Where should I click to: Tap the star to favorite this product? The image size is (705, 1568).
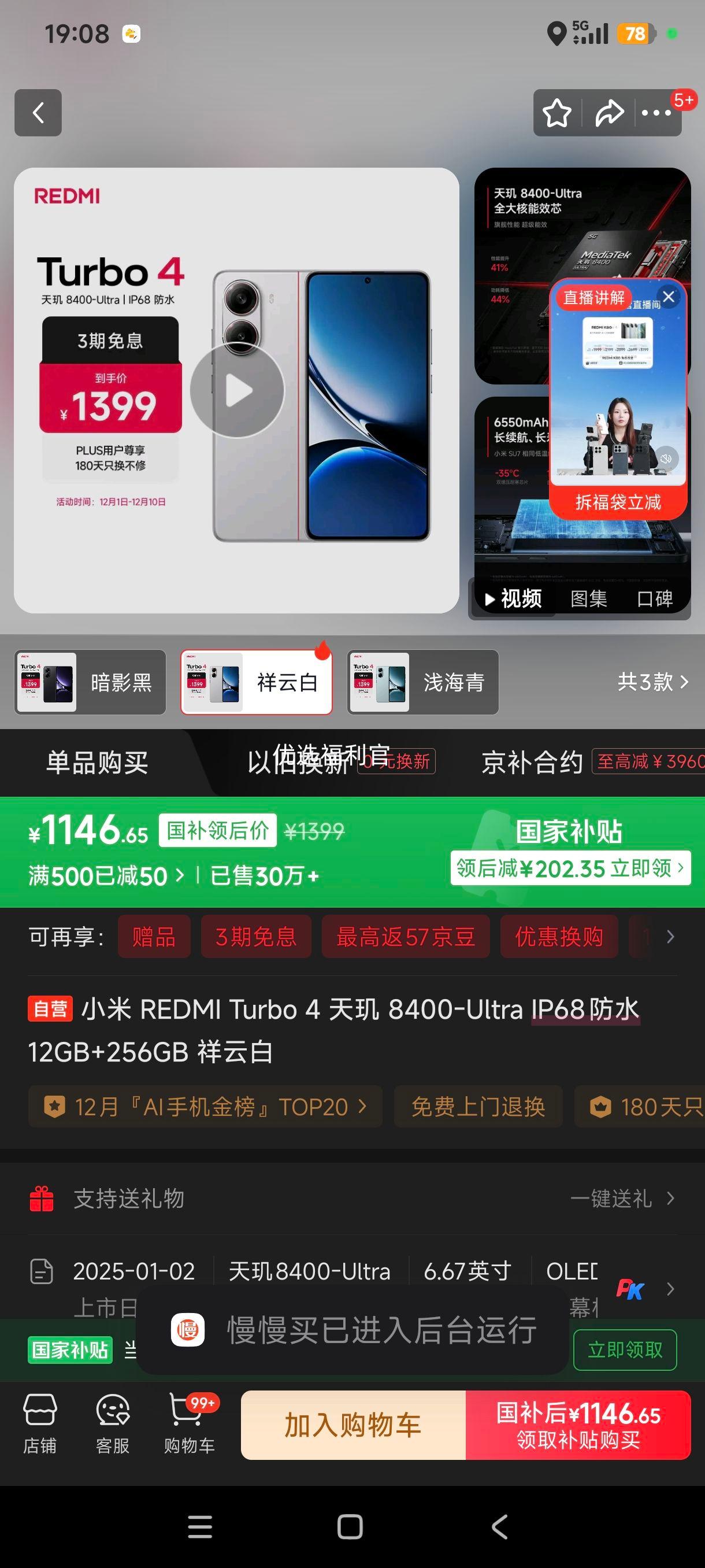pos(557,113)
